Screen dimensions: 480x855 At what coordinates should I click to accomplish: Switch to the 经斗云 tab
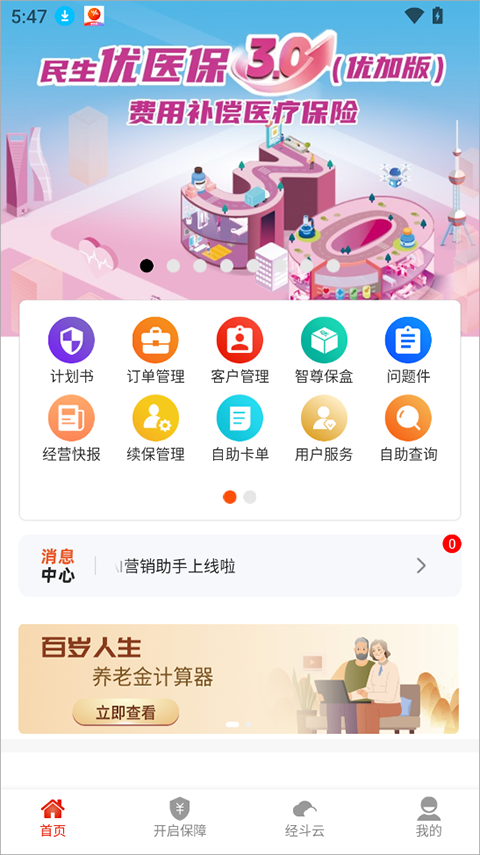[x=305, y=818]
